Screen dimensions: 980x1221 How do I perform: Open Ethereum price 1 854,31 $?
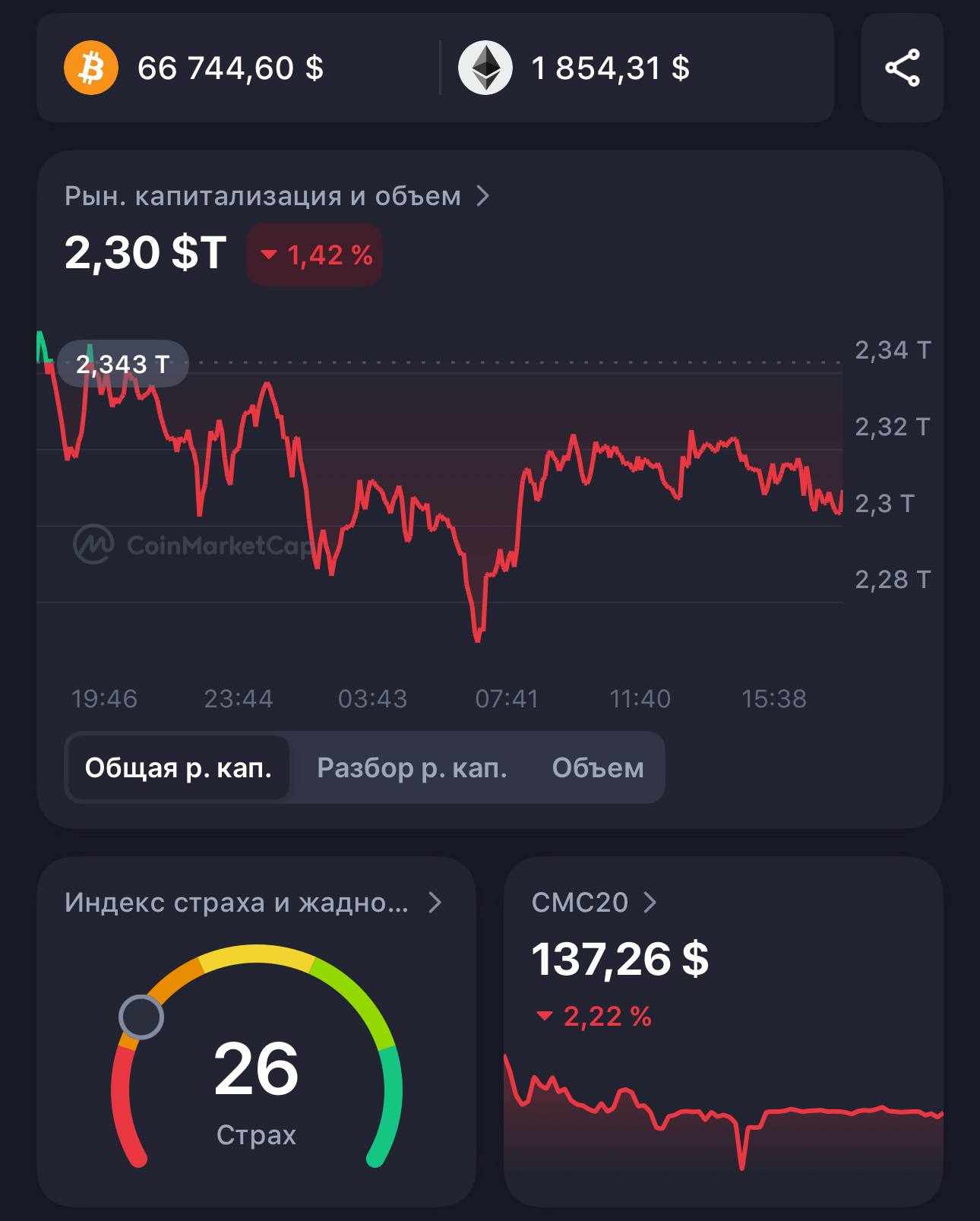574,68
